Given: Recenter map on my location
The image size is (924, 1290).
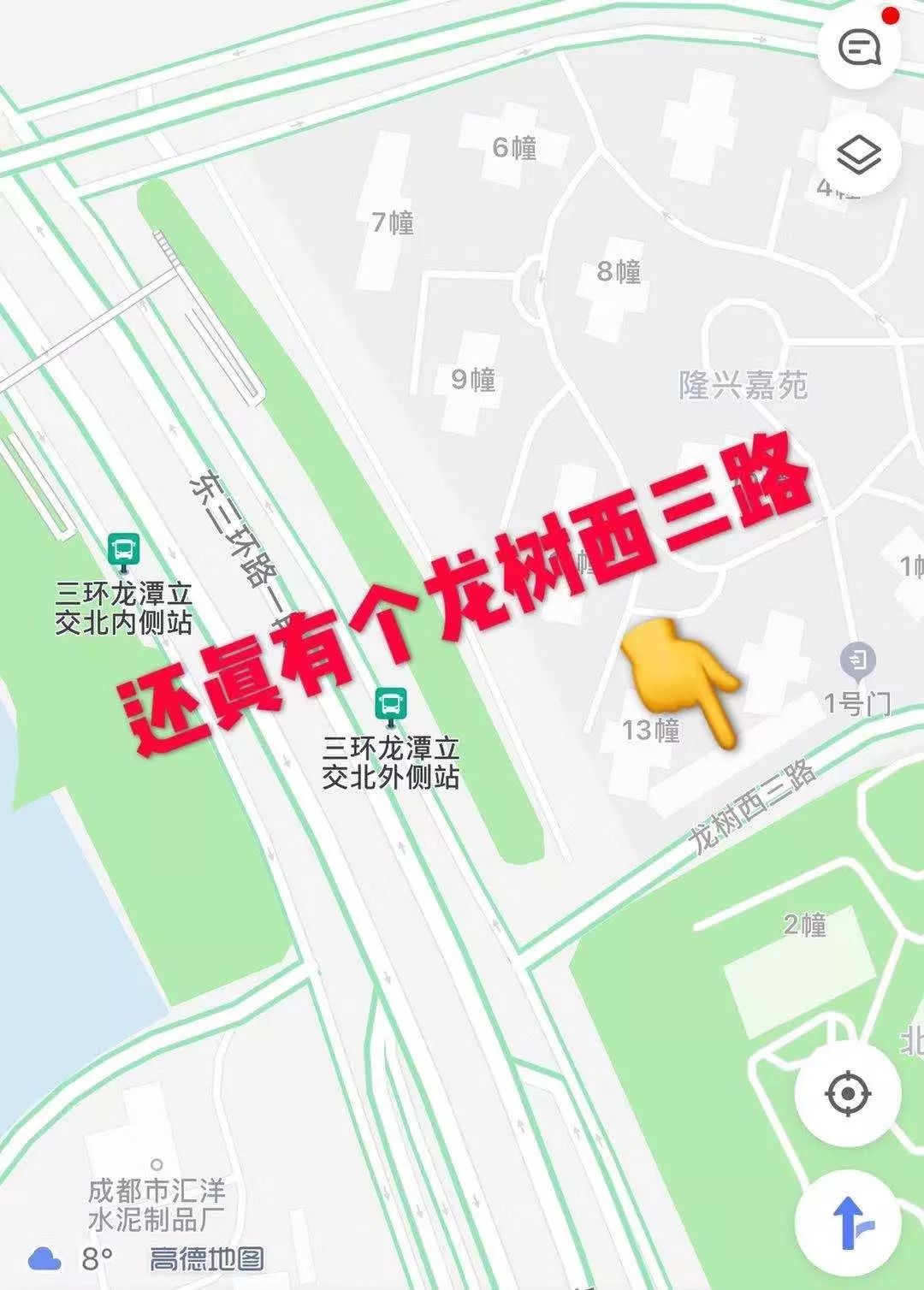Looking at the screenshot, I should [847, 1093].
